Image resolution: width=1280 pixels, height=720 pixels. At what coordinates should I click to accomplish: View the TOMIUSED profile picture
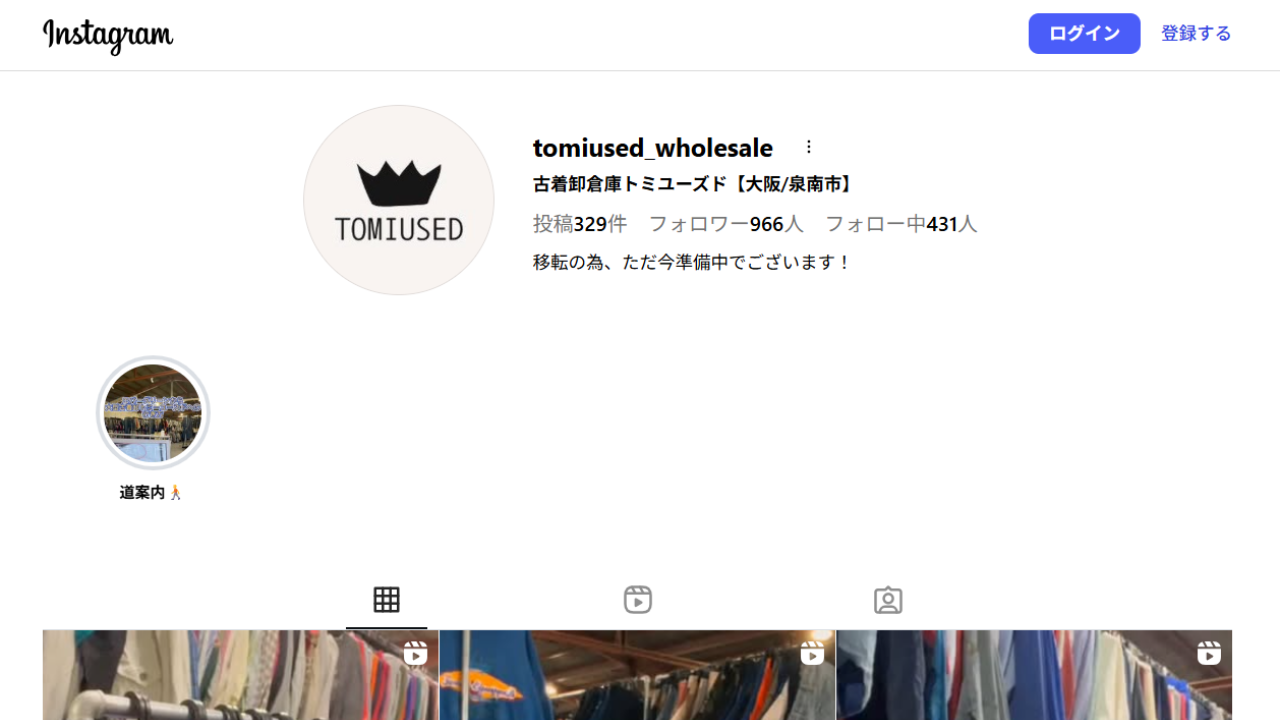(399, 200)
